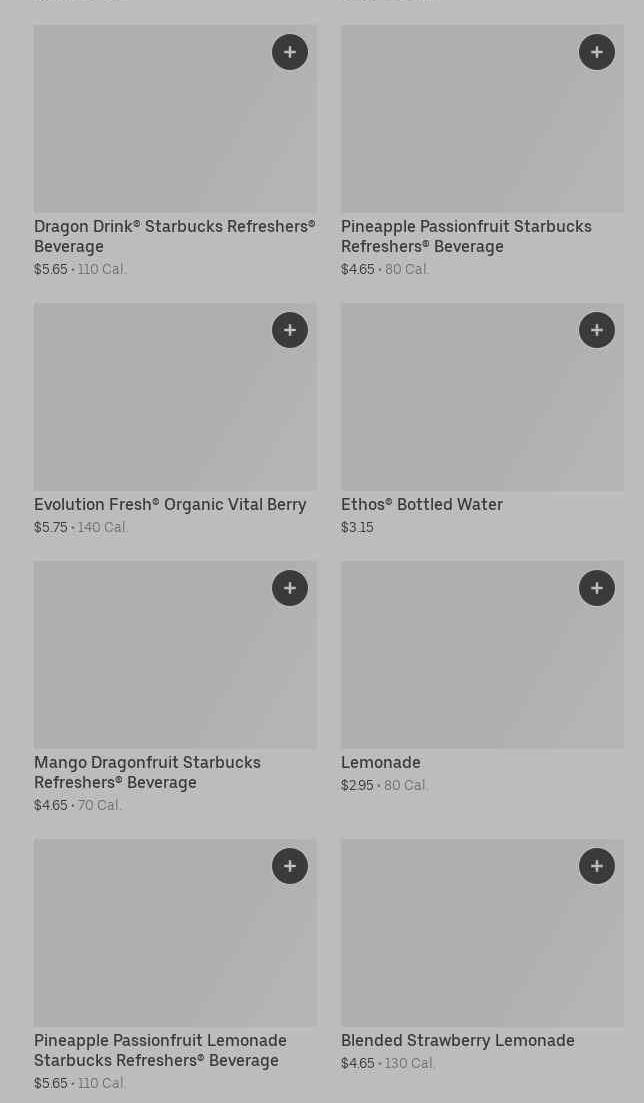Viewport: 644px width, 1103px height.
Task: View Mango Dragonfruit Starbucks Refreshers details
Action: coord(175,655)
